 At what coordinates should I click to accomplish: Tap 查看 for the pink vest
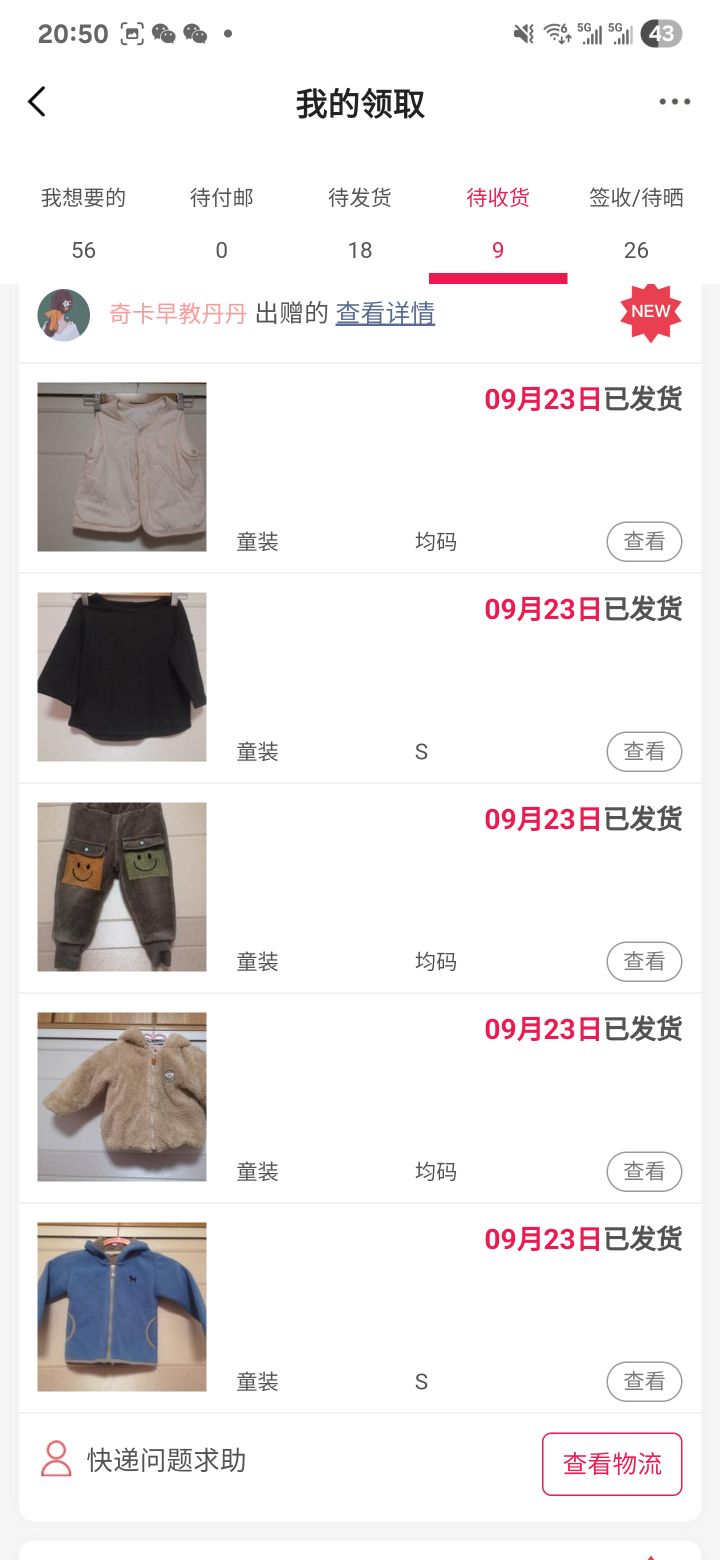pyautogui.click(x=644, y=542)
